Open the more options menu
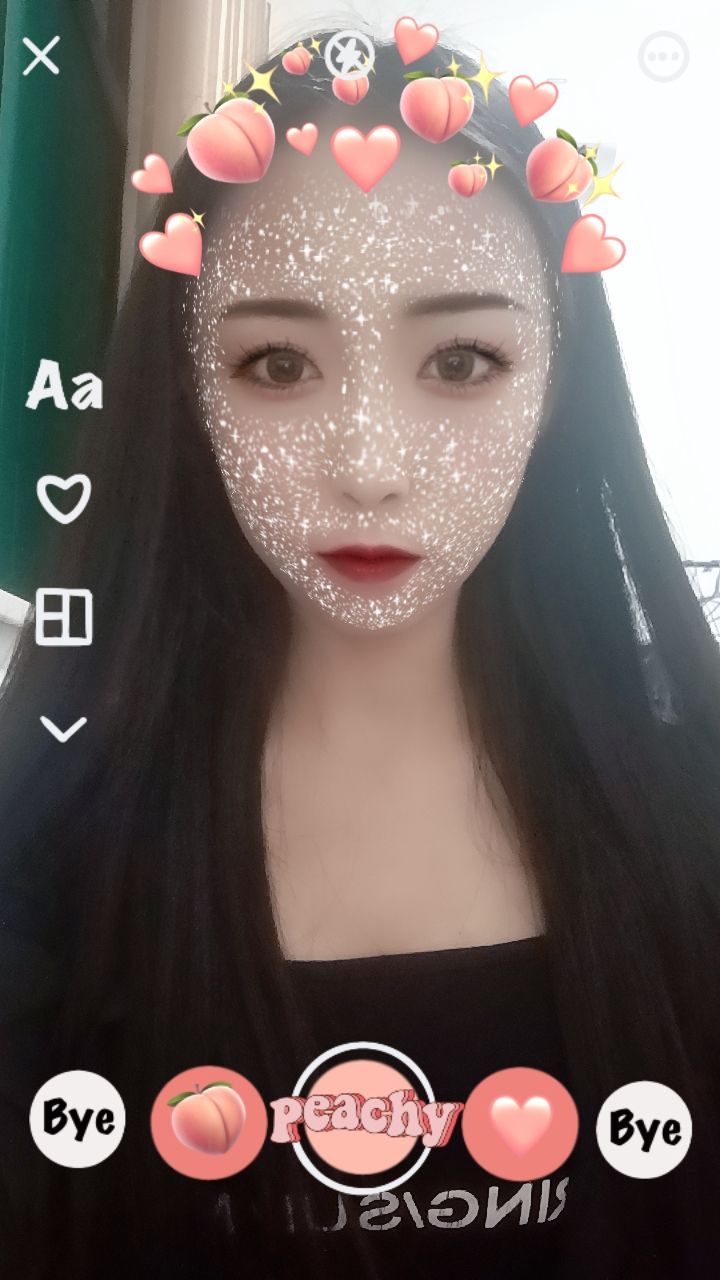 662,59
